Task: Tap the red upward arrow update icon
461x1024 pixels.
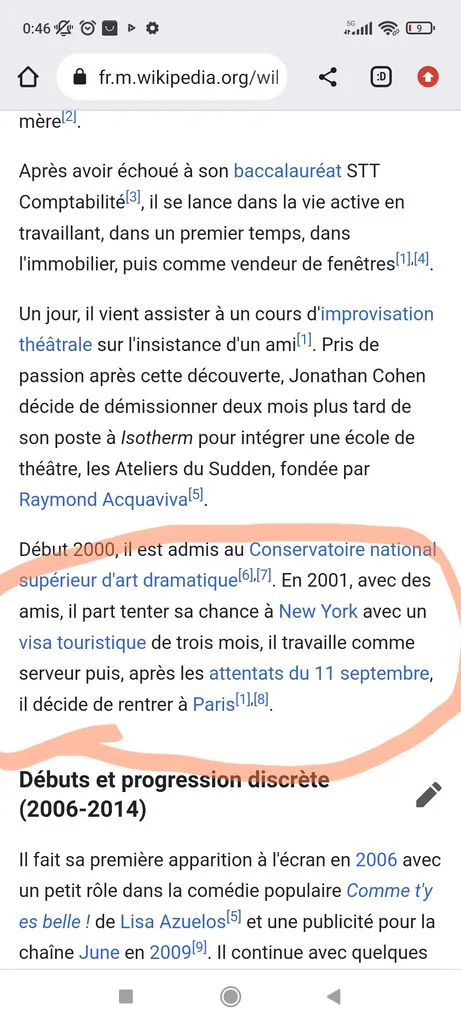Action: pyautogui.click(x=428, y=78)
